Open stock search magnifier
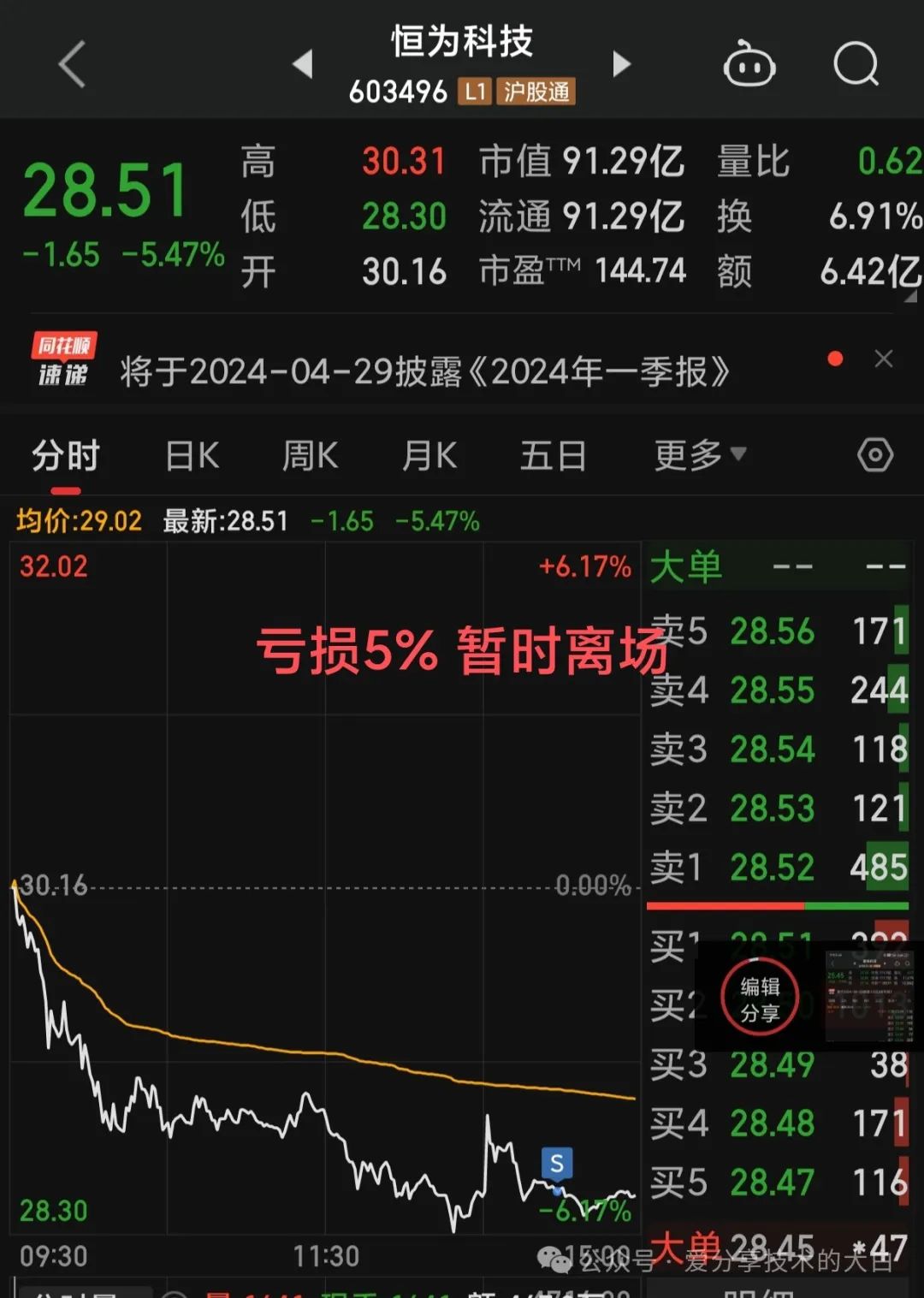This screenshot has width=924, height=1298. 856,64
